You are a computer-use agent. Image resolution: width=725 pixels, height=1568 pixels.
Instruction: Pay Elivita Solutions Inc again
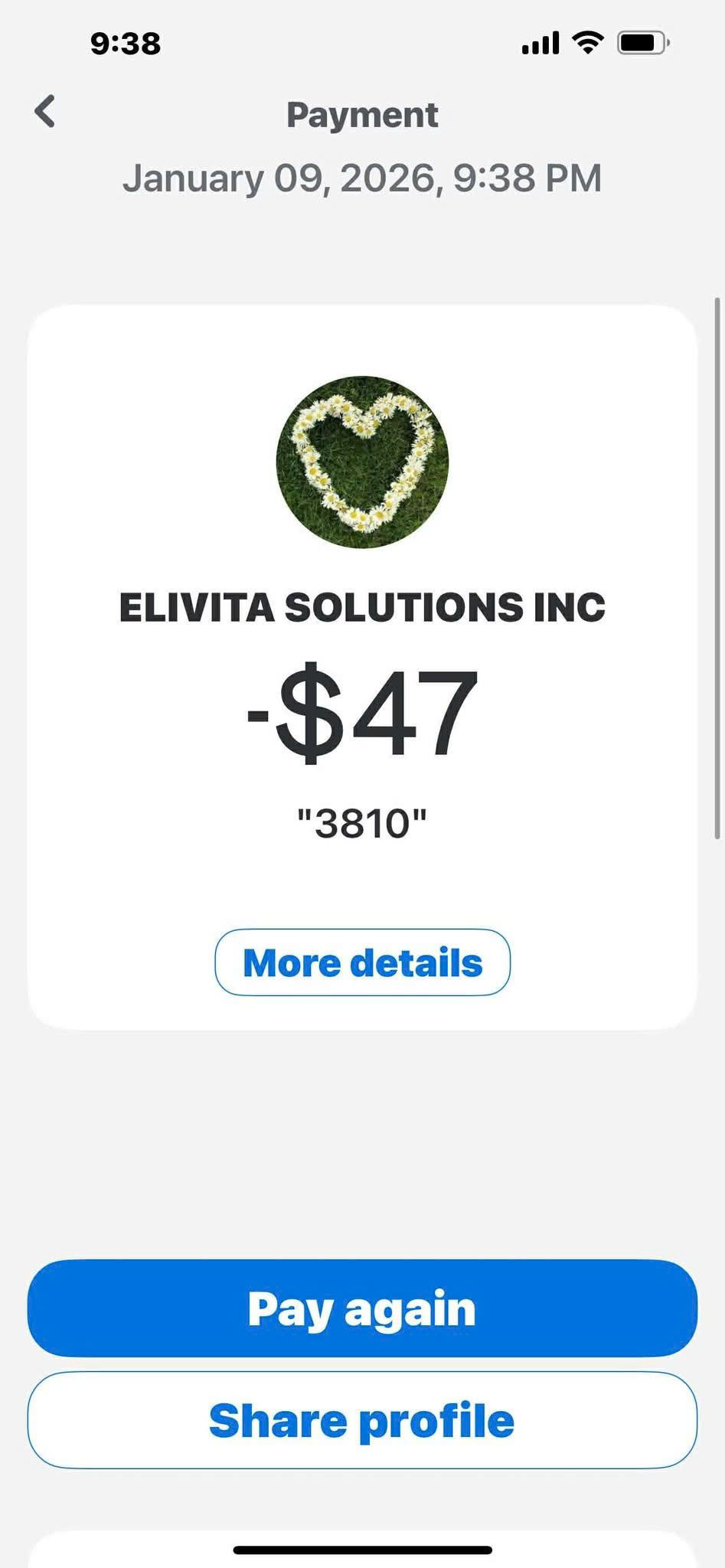click(x=362, y=1308)
